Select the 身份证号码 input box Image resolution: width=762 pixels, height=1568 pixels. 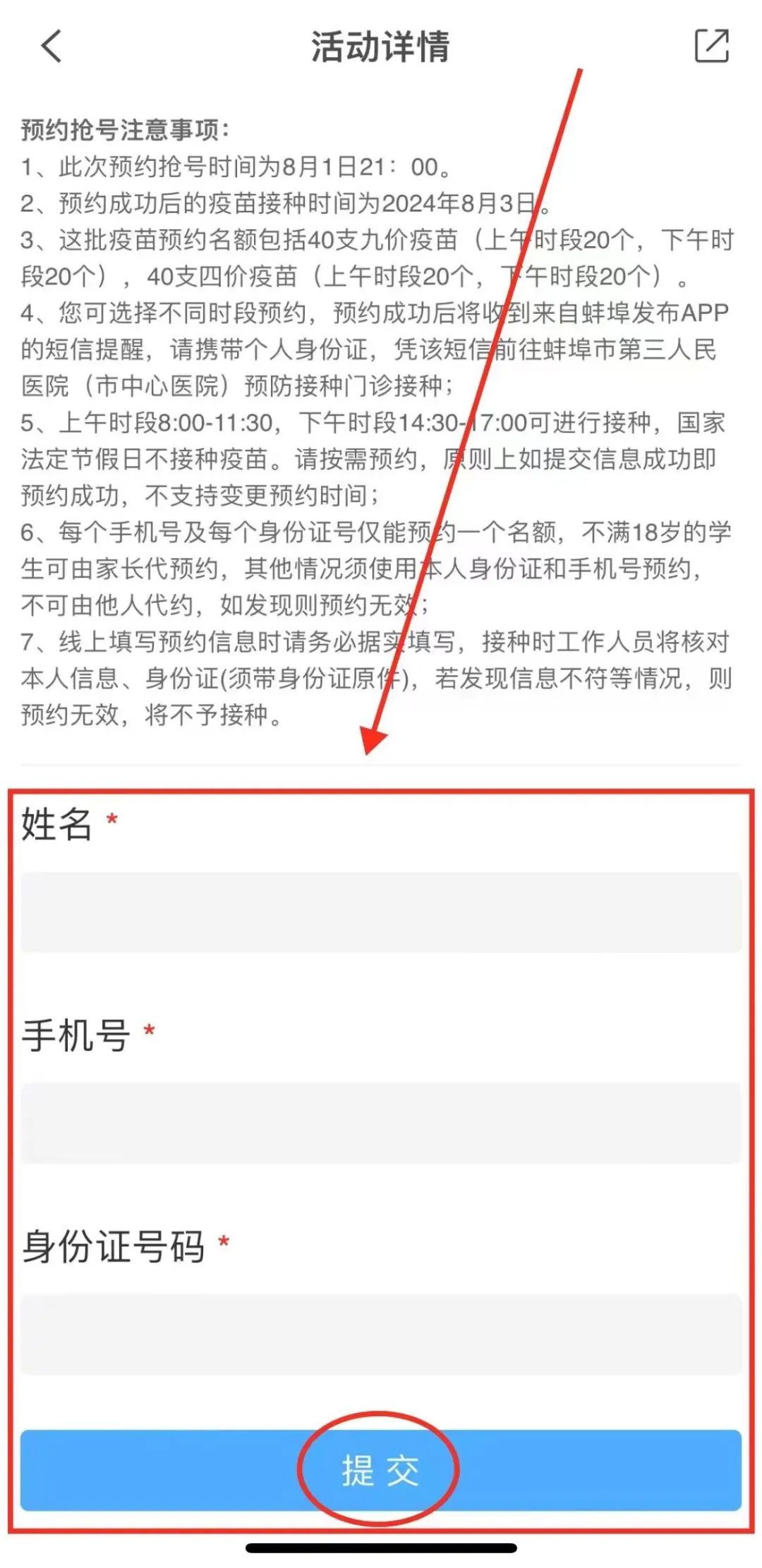coord(381,1333)
